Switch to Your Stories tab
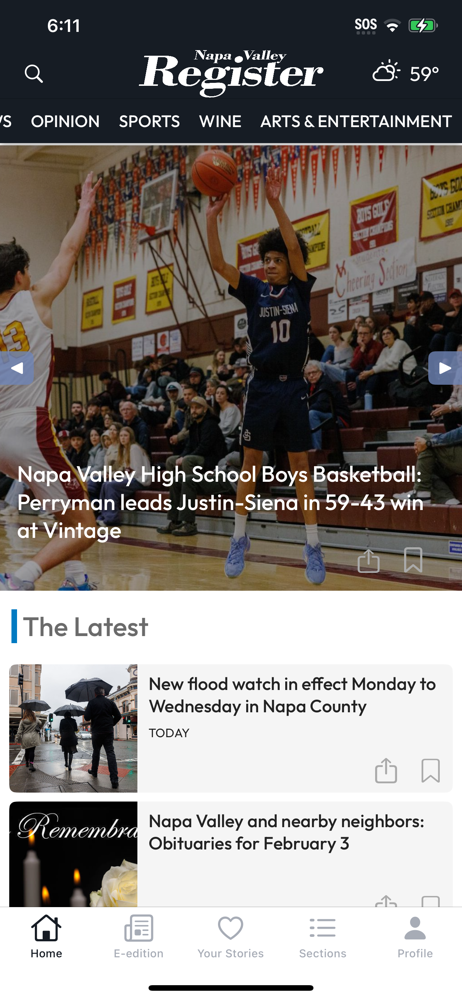This screenshot has width=462, height=1000. (230, 936)
